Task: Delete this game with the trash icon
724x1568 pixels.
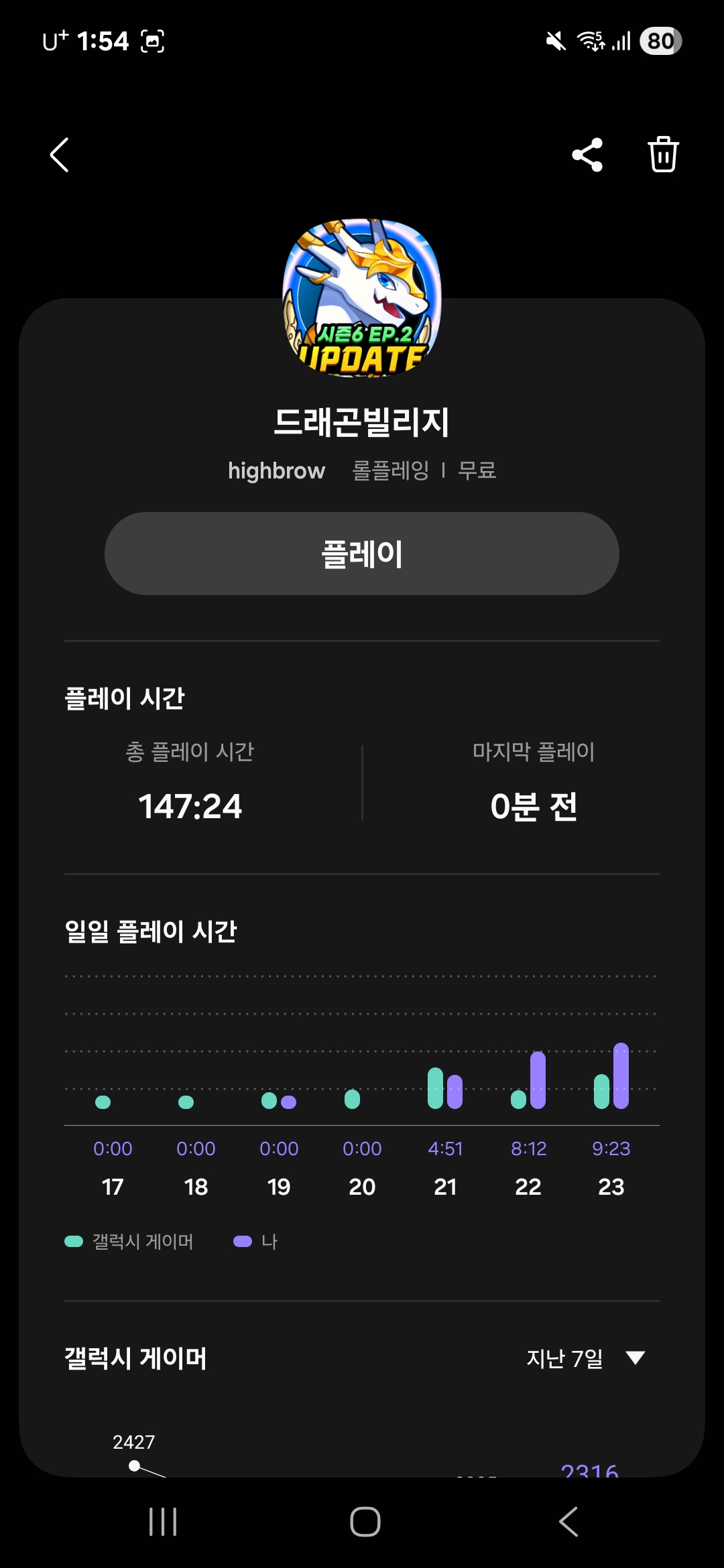Action: point(663,154)
